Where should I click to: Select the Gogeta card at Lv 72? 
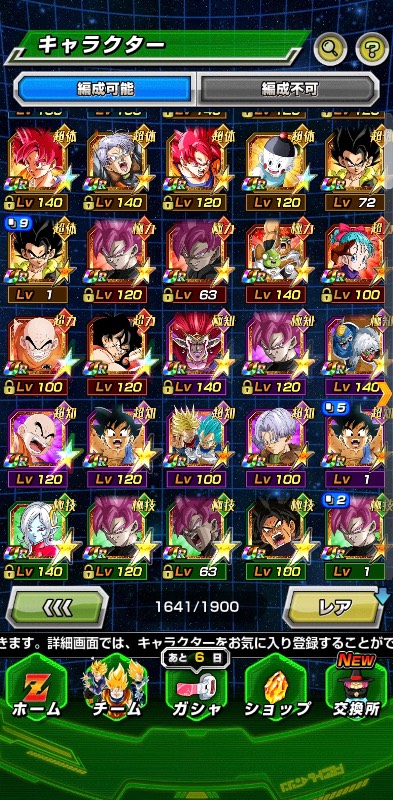[x=356, y=167]
